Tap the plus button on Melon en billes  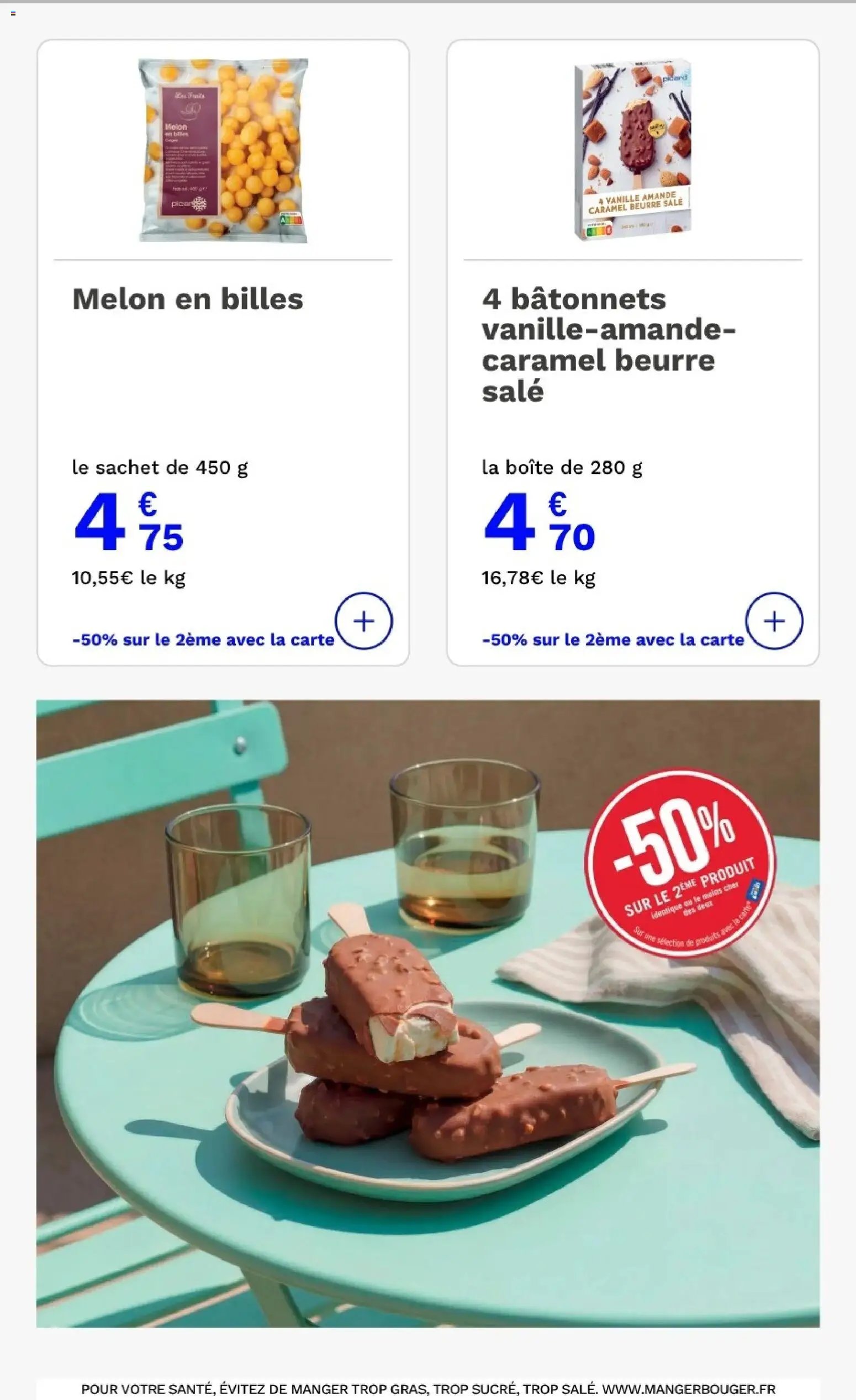click(x=363, y=621)
